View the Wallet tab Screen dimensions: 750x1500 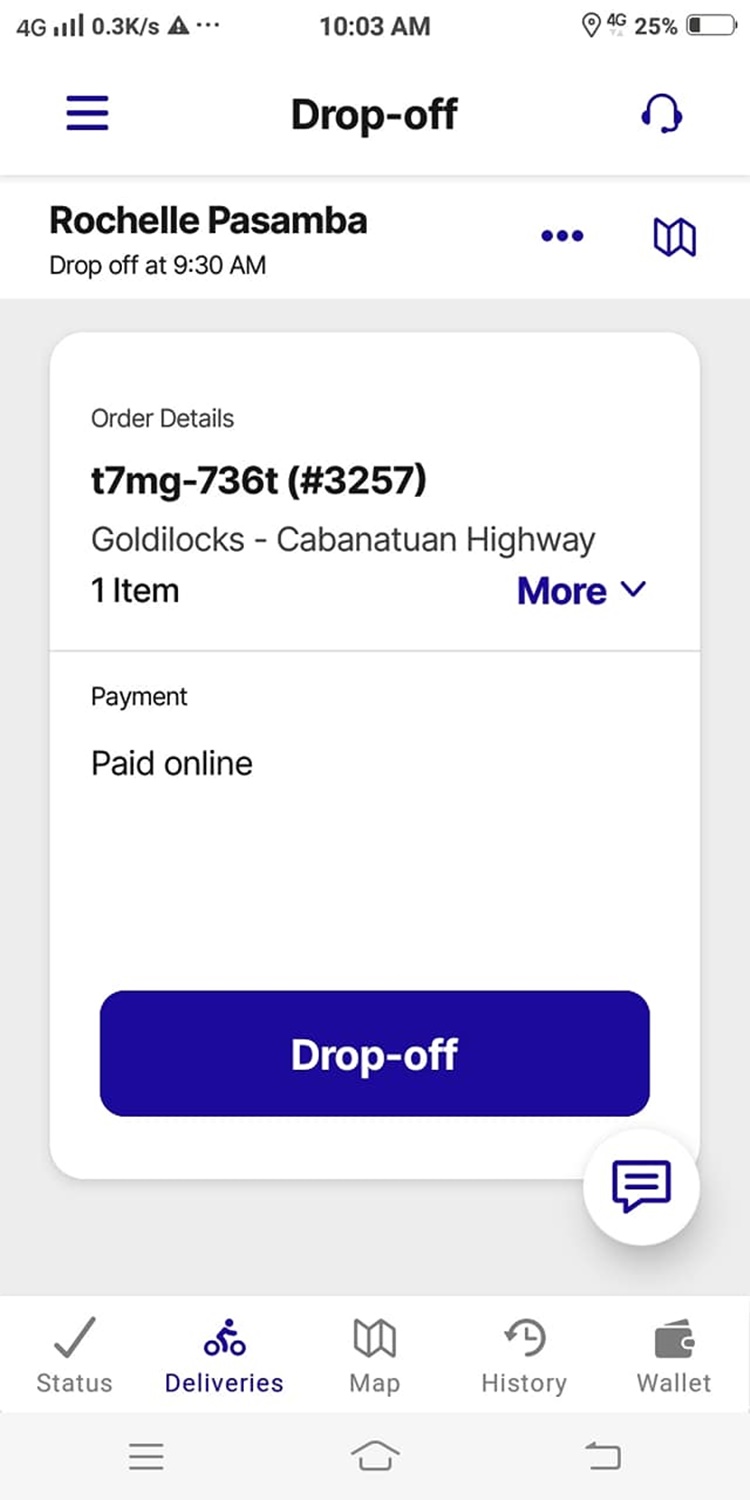(674, 1356)
